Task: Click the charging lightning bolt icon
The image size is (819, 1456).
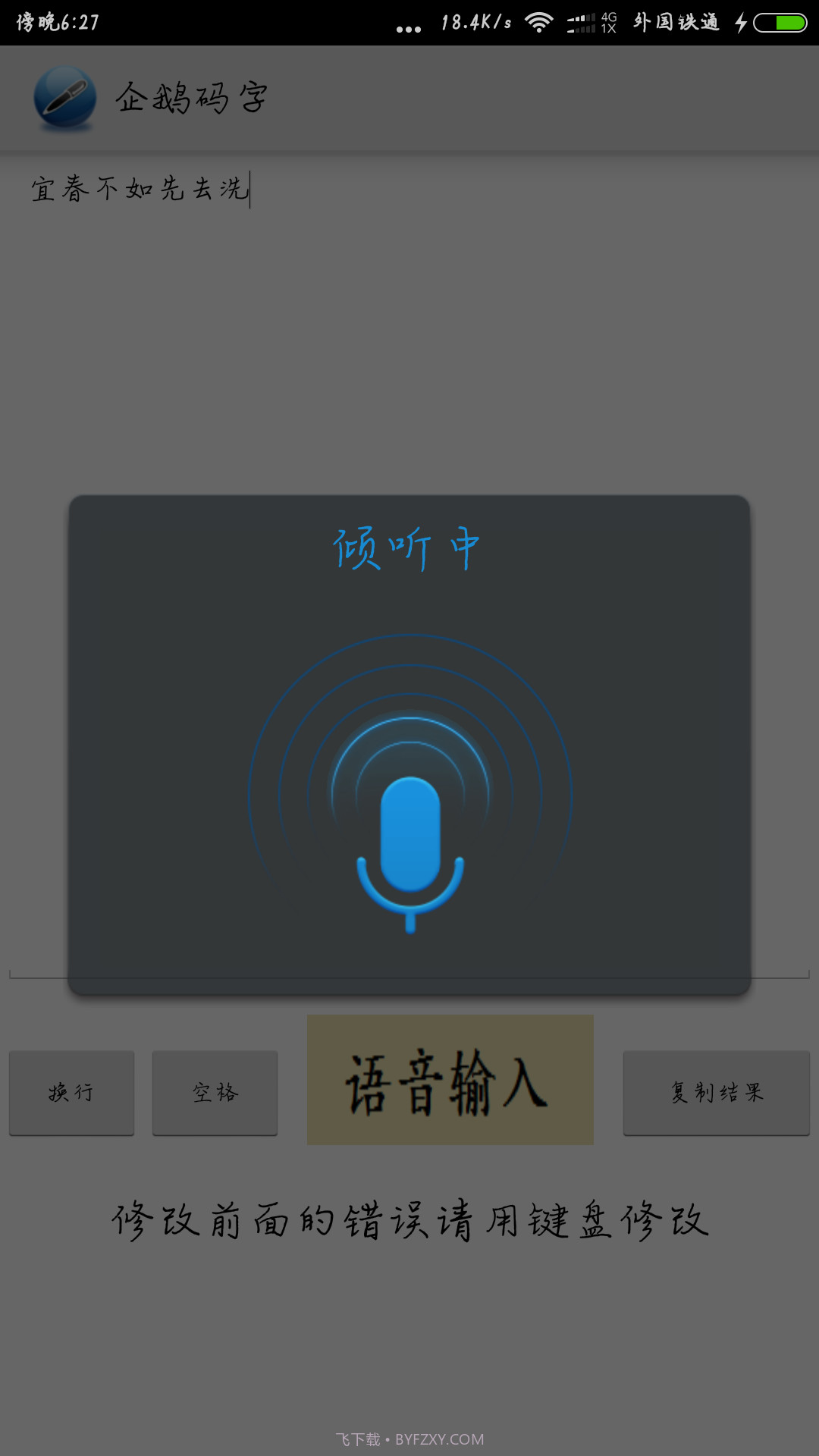Action: pyautogui.click(x=741, y=23)
